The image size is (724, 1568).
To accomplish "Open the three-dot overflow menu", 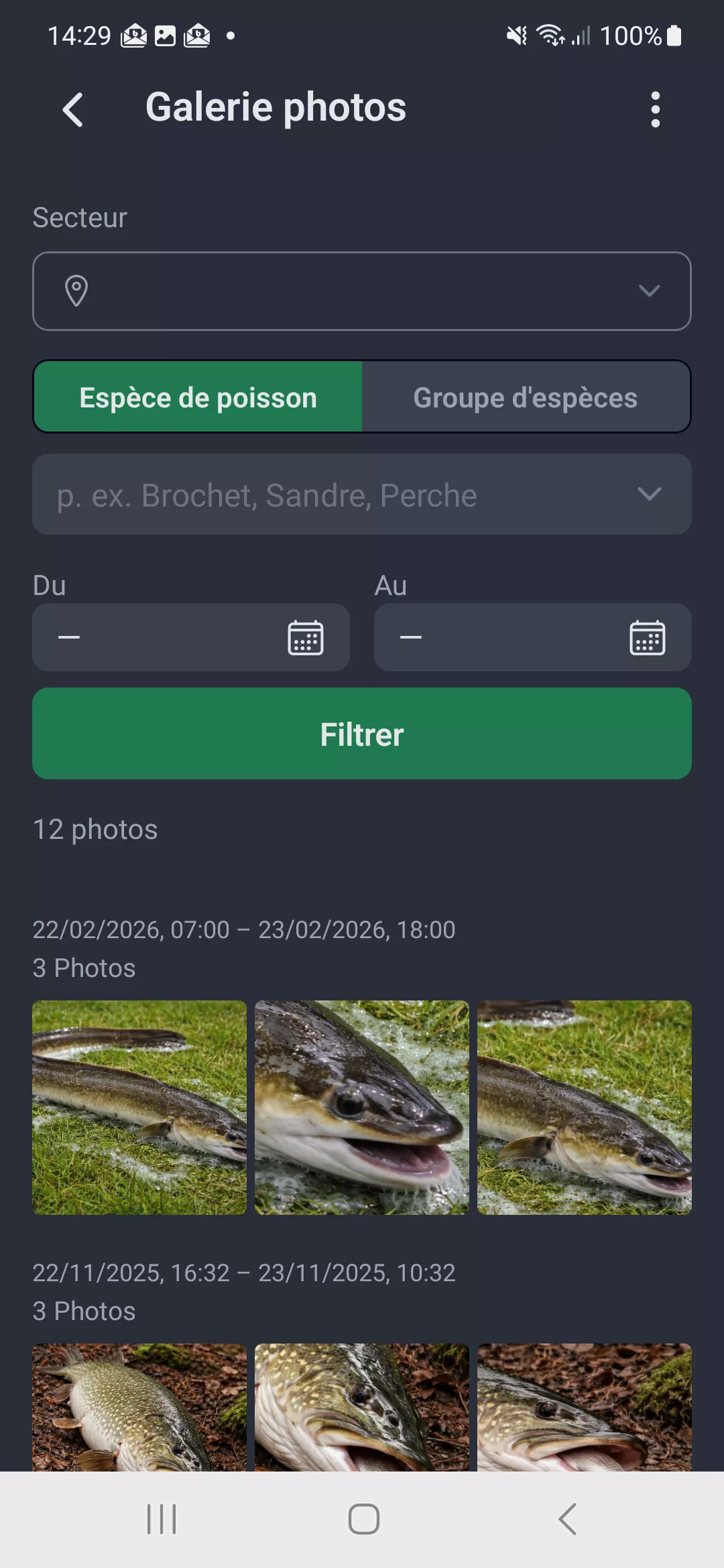I will pos(655,109).
